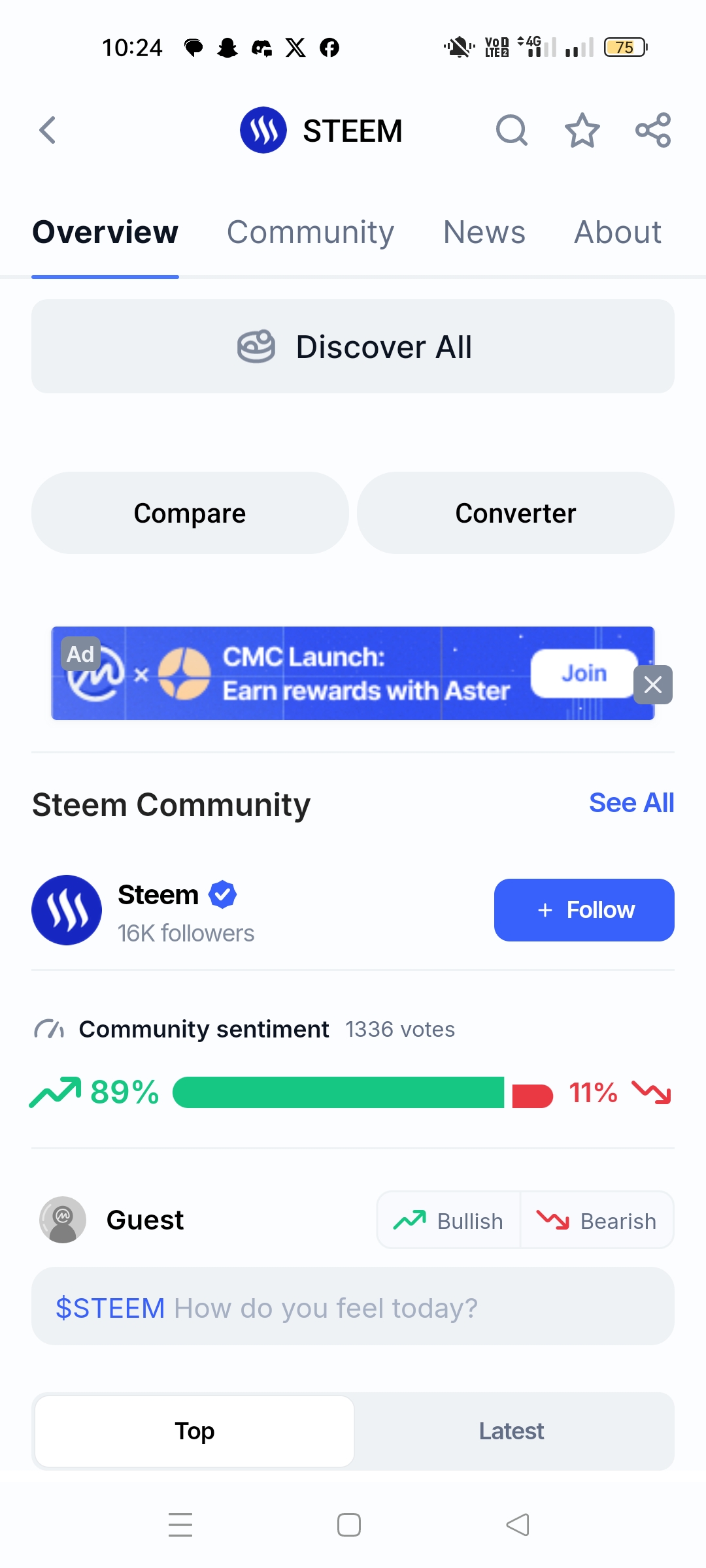Open the Converter
706x1568 pixels.
[516, 513]
